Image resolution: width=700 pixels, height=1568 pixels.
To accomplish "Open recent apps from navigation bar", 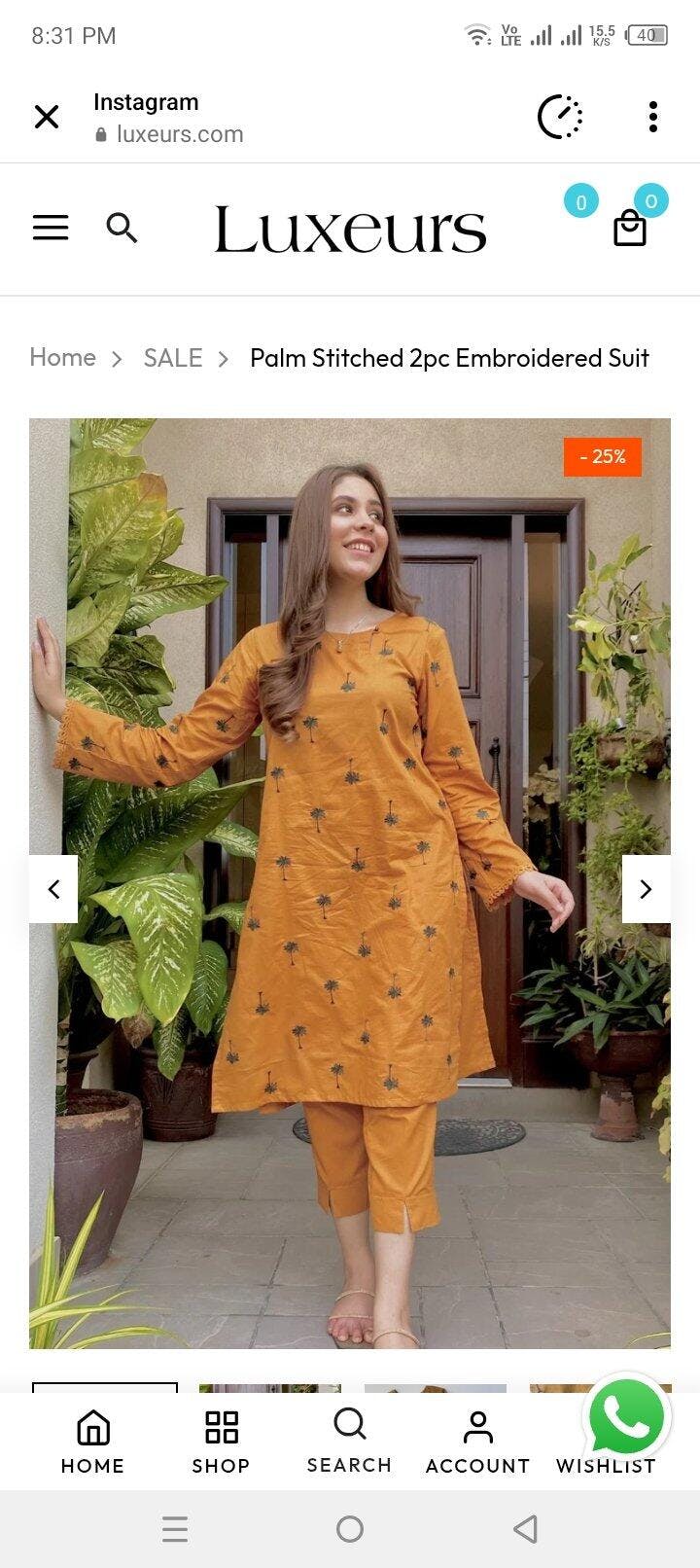I will (175, 1529).
